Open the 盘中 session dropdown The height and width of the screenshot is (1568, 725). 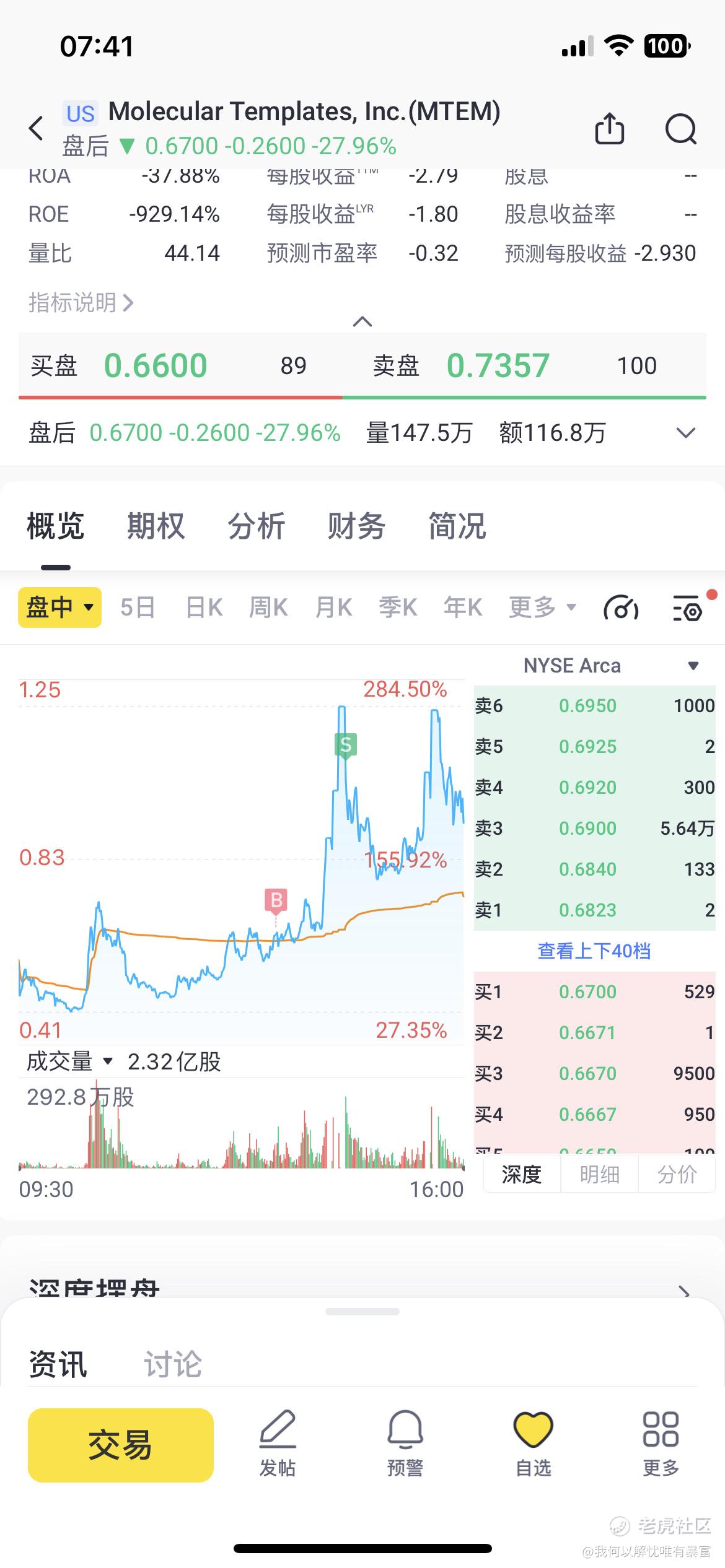[59, 608]
